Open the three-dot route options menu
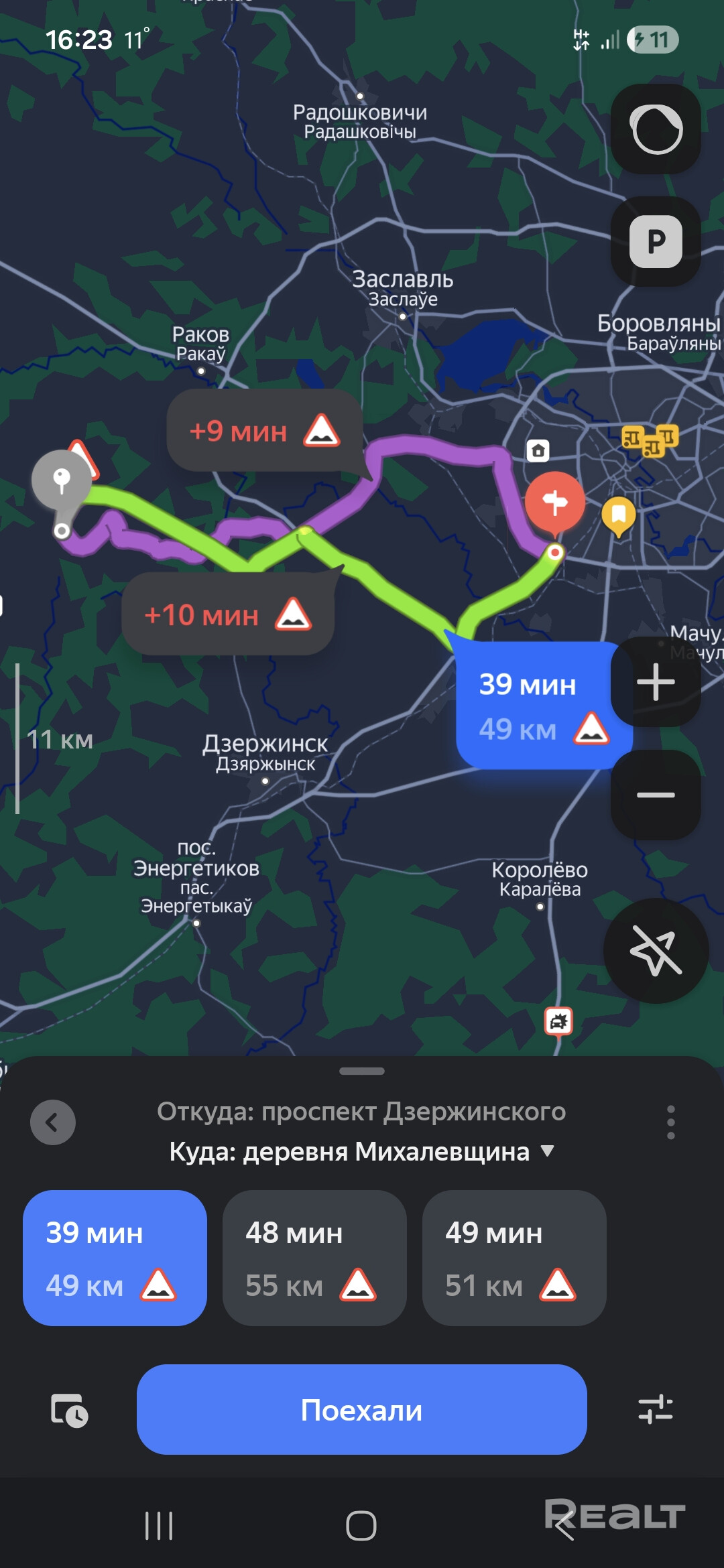 (x=670, y=1122)
